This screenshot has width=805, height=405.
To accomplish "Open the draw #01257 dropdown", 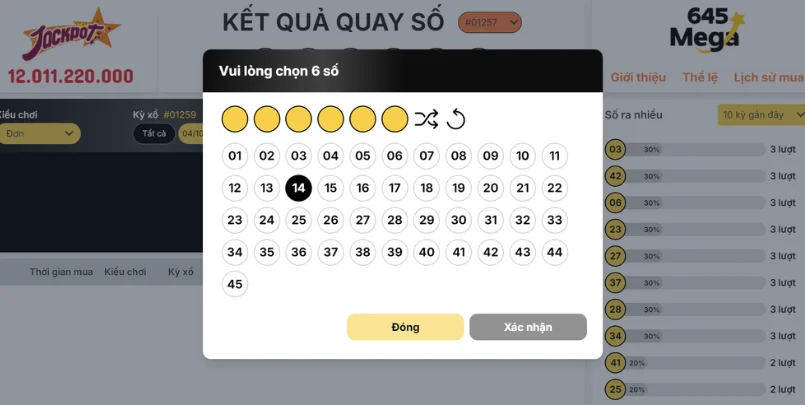I will pyautogui.click(x=490, y=21).
